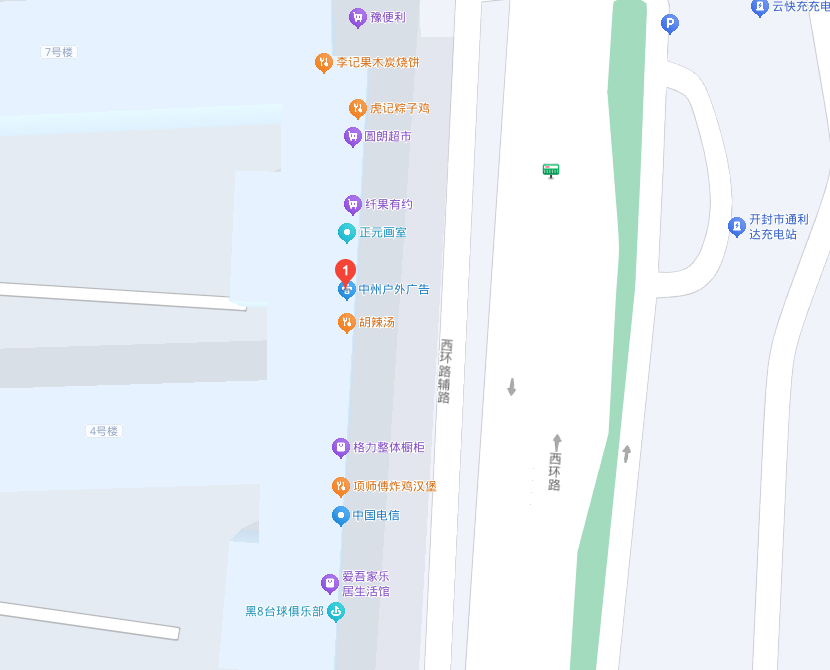Tap the 格力整体橱柜 shop marker
830x670 pixels.
[341, 448]
